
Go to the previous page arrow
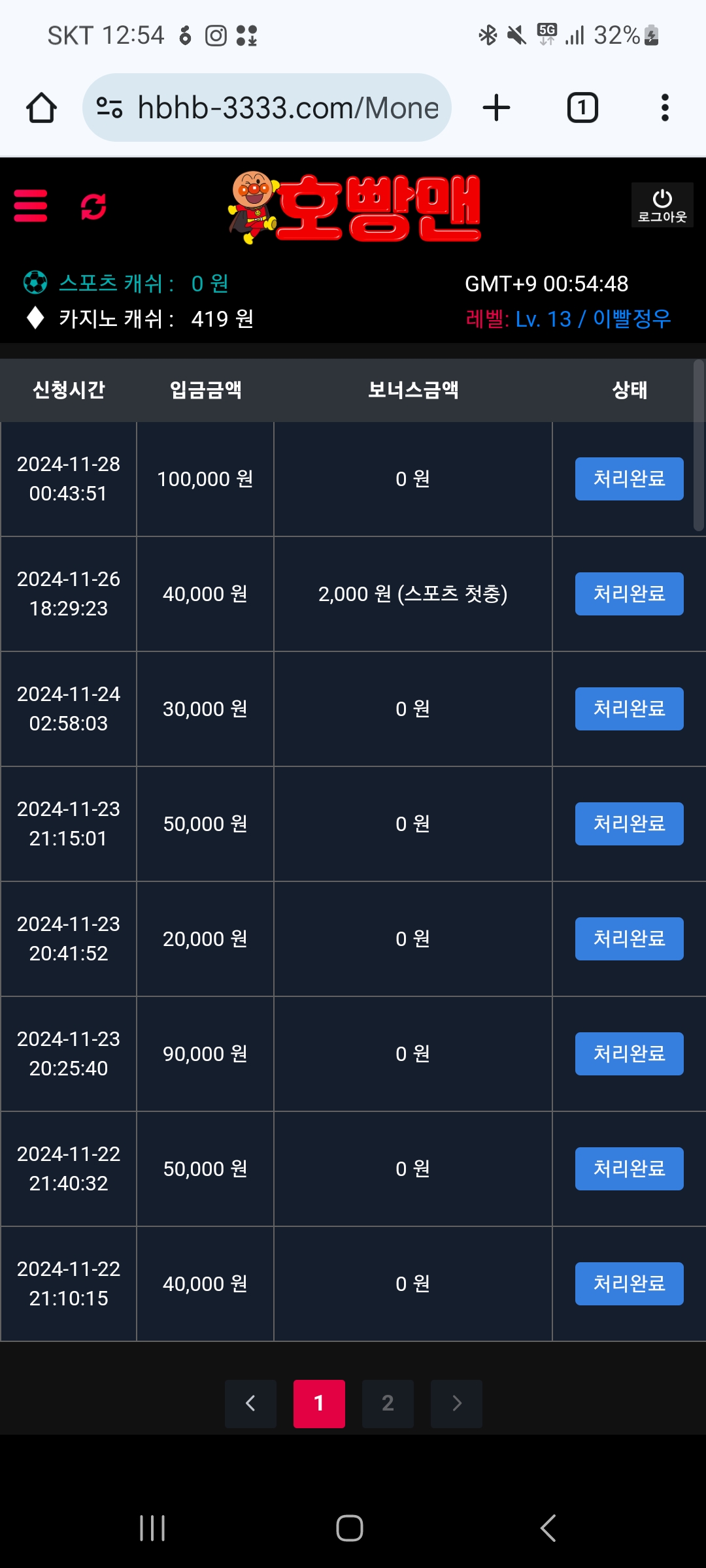click(250, 1403)
